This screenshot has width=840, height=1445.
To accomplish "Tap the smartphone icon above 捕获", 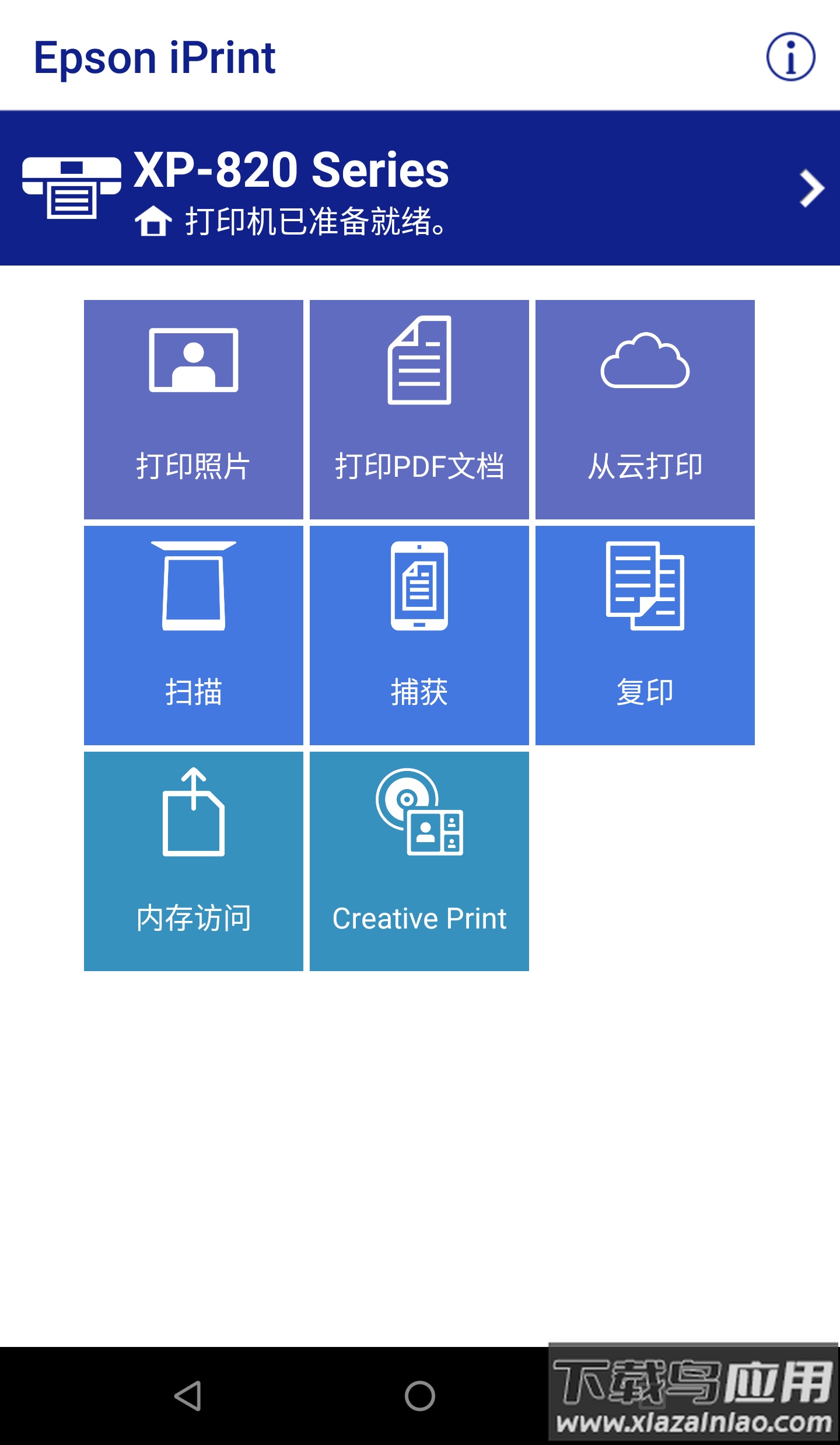I will (418, 589).
